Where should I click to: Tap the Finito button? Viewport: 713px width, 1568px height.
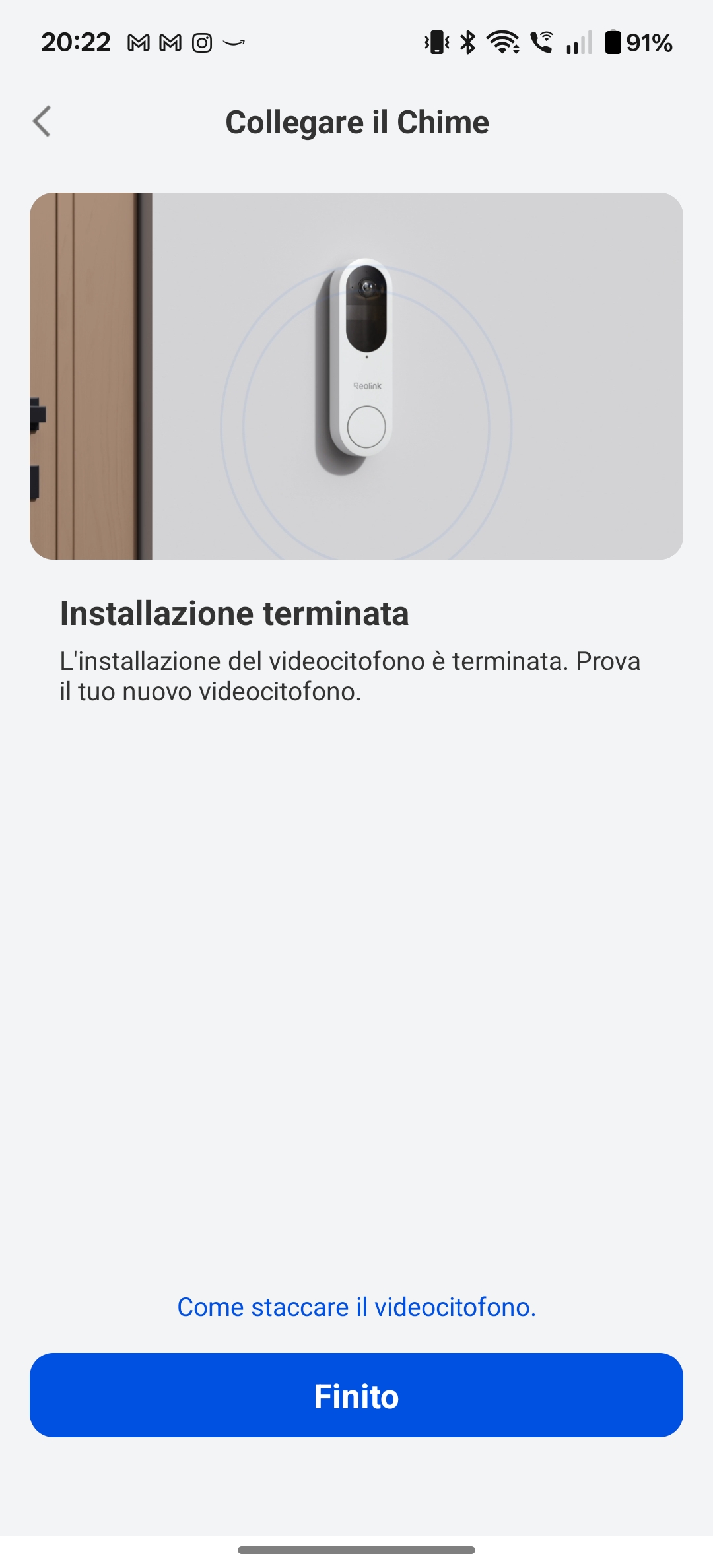click(356, 1395)
